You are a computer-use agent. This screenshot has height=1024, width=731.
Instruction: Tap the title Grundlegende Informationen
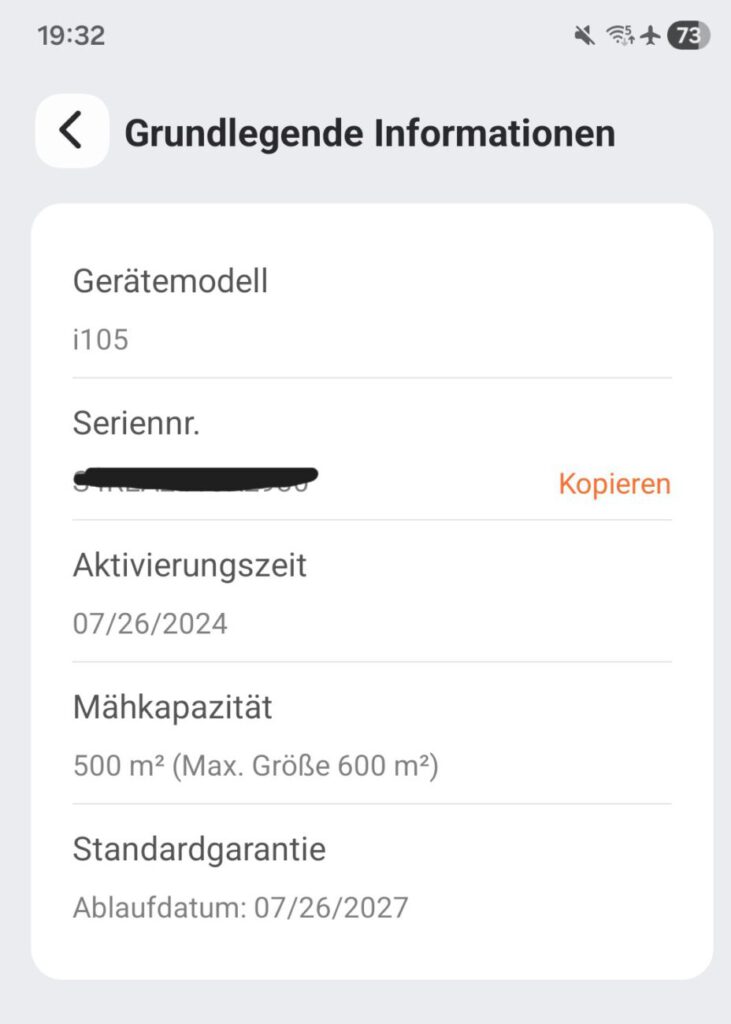point(370,133)
